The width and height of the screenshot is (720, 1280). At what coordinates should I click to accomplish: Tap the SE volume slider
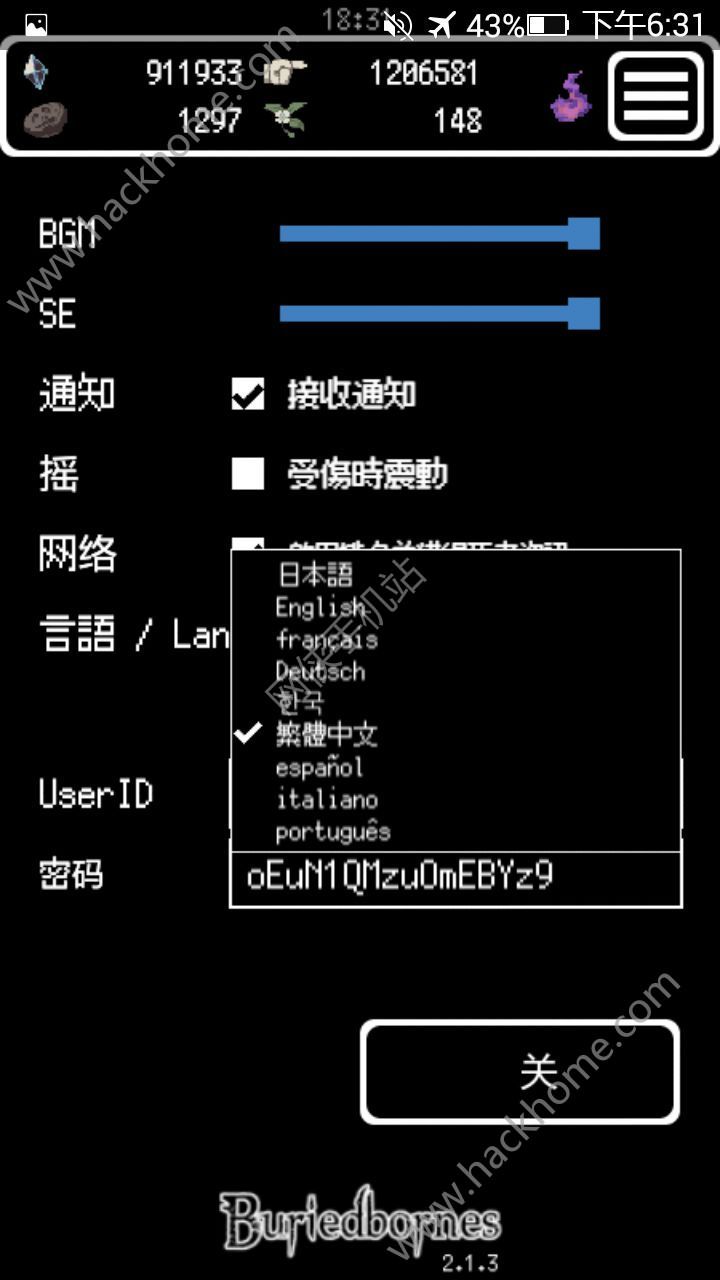pos(440,313)
